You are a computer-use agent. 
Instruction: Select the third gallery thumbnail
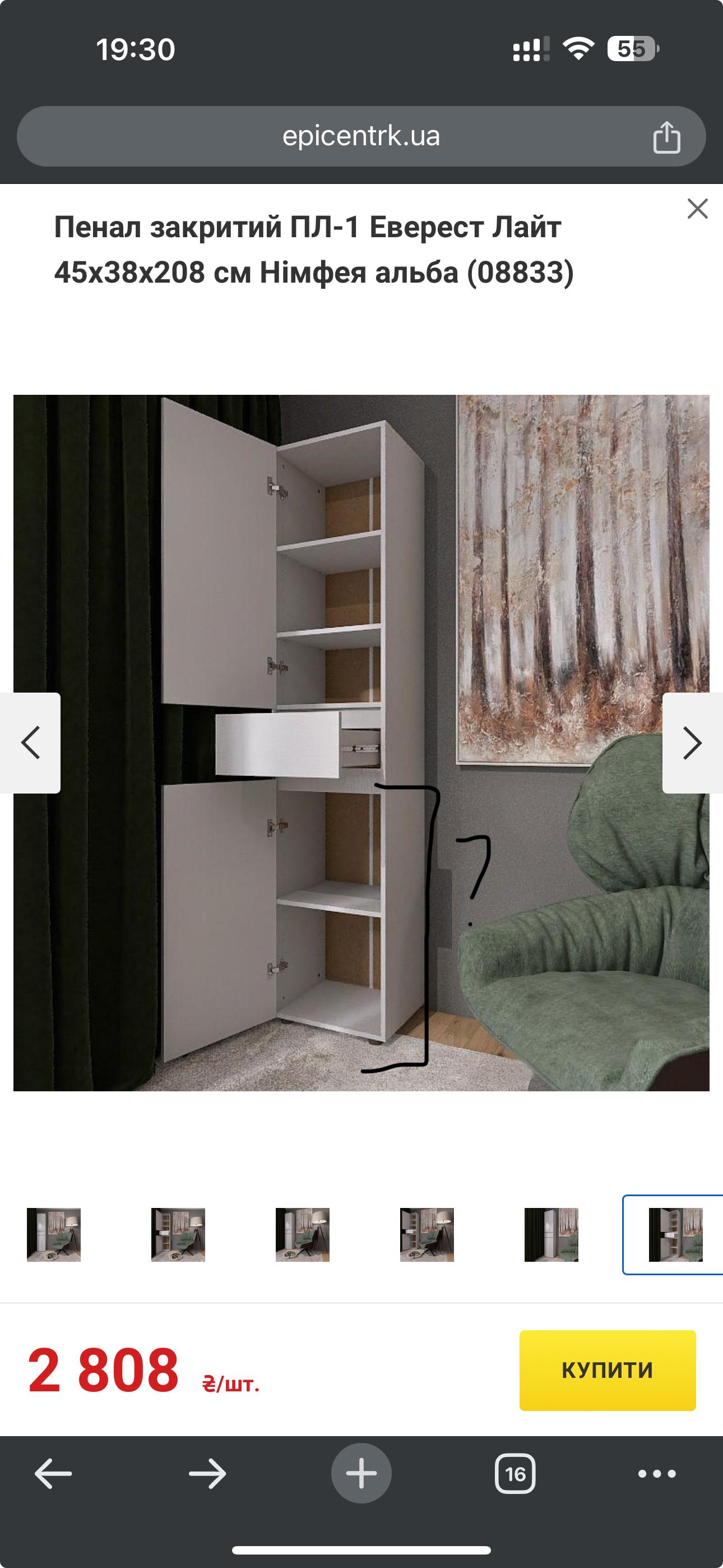click(303, 1234)
